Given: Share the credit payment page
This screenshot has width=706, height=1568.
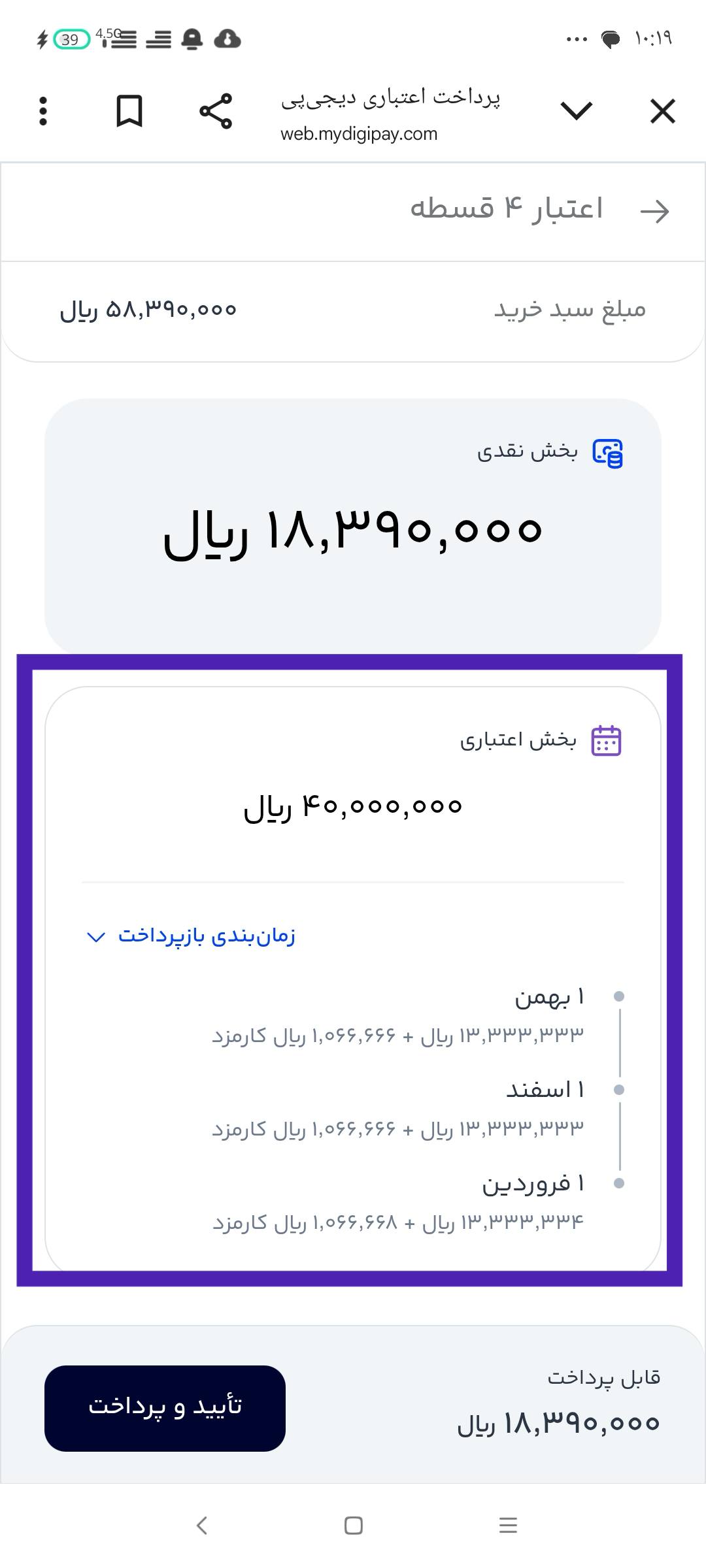Looking at the screenshot, I should point(216,111).
